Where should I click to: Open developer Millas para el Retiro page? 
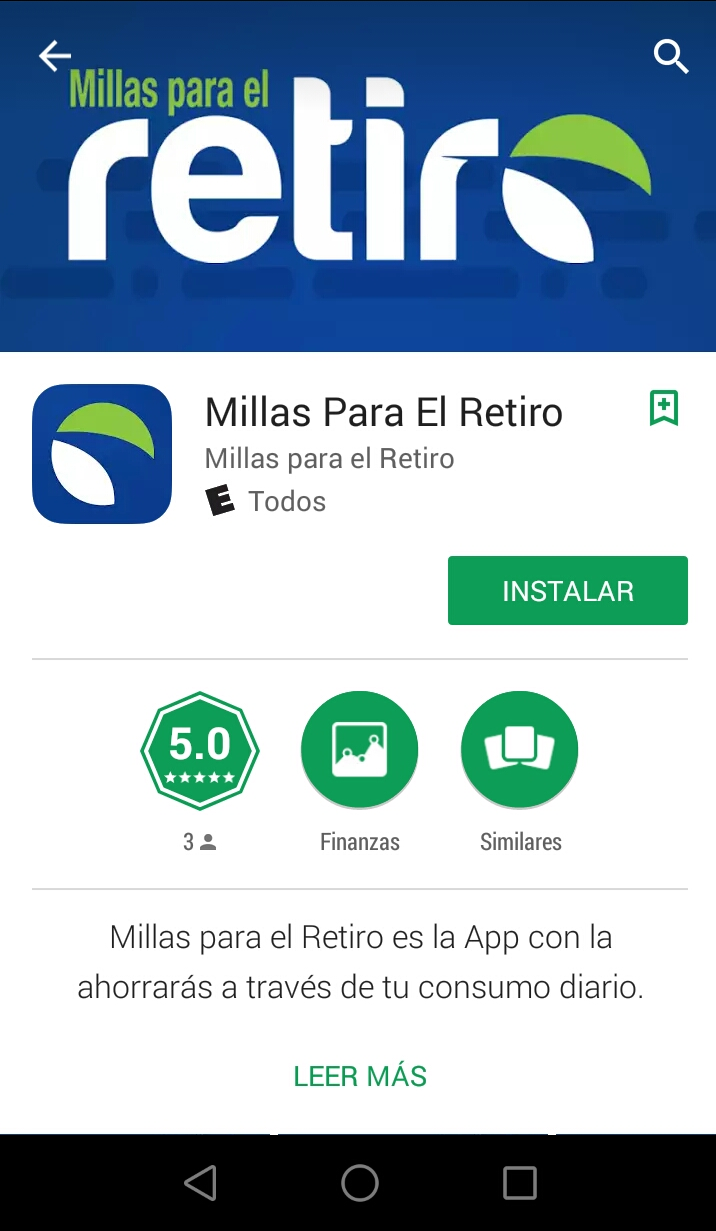(329, 459)
